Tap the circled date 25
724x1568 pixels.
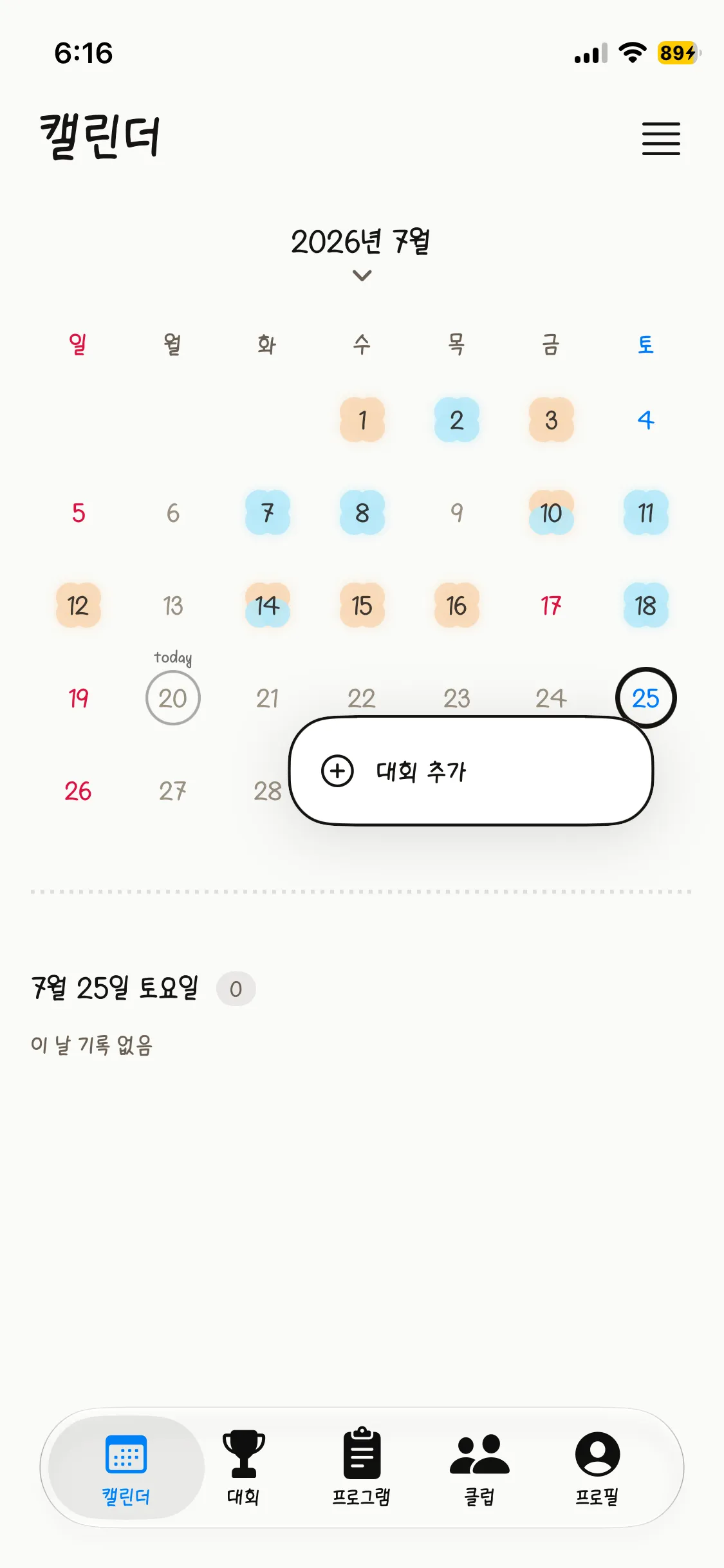click(645, 698)
